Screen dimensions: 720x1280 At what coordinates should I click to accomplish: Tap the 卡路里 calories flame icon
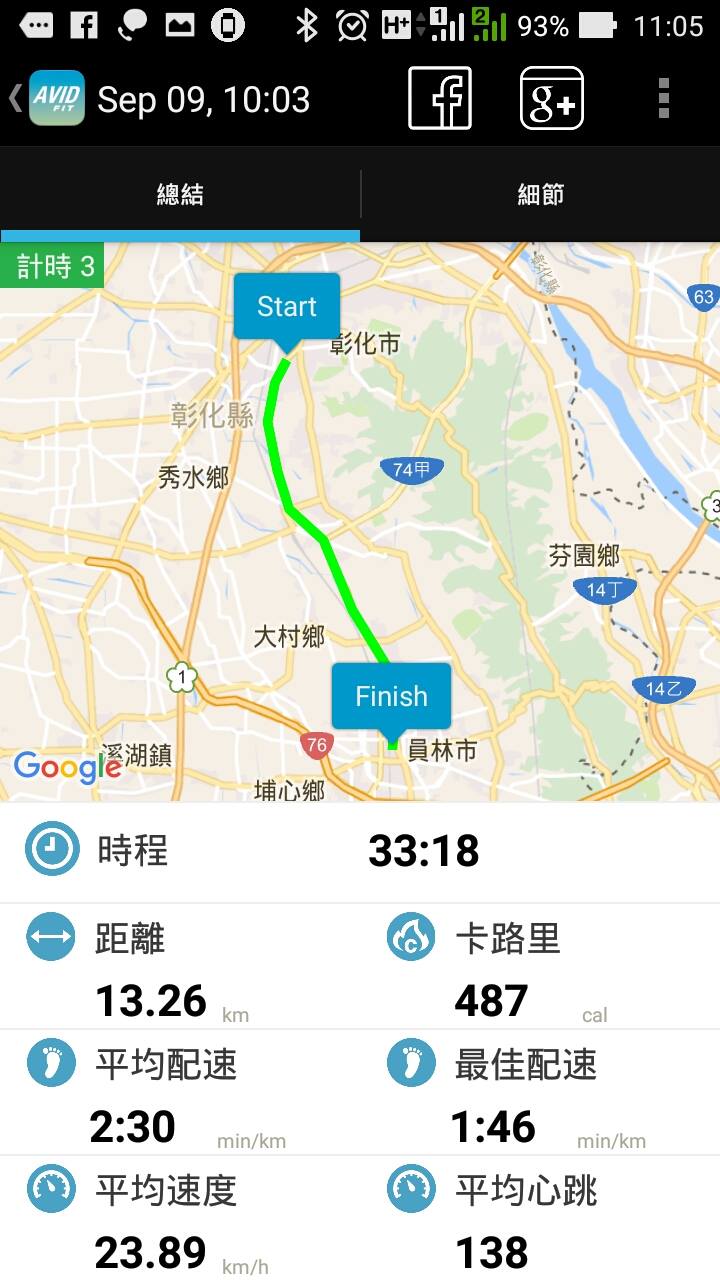click(410, 937)
